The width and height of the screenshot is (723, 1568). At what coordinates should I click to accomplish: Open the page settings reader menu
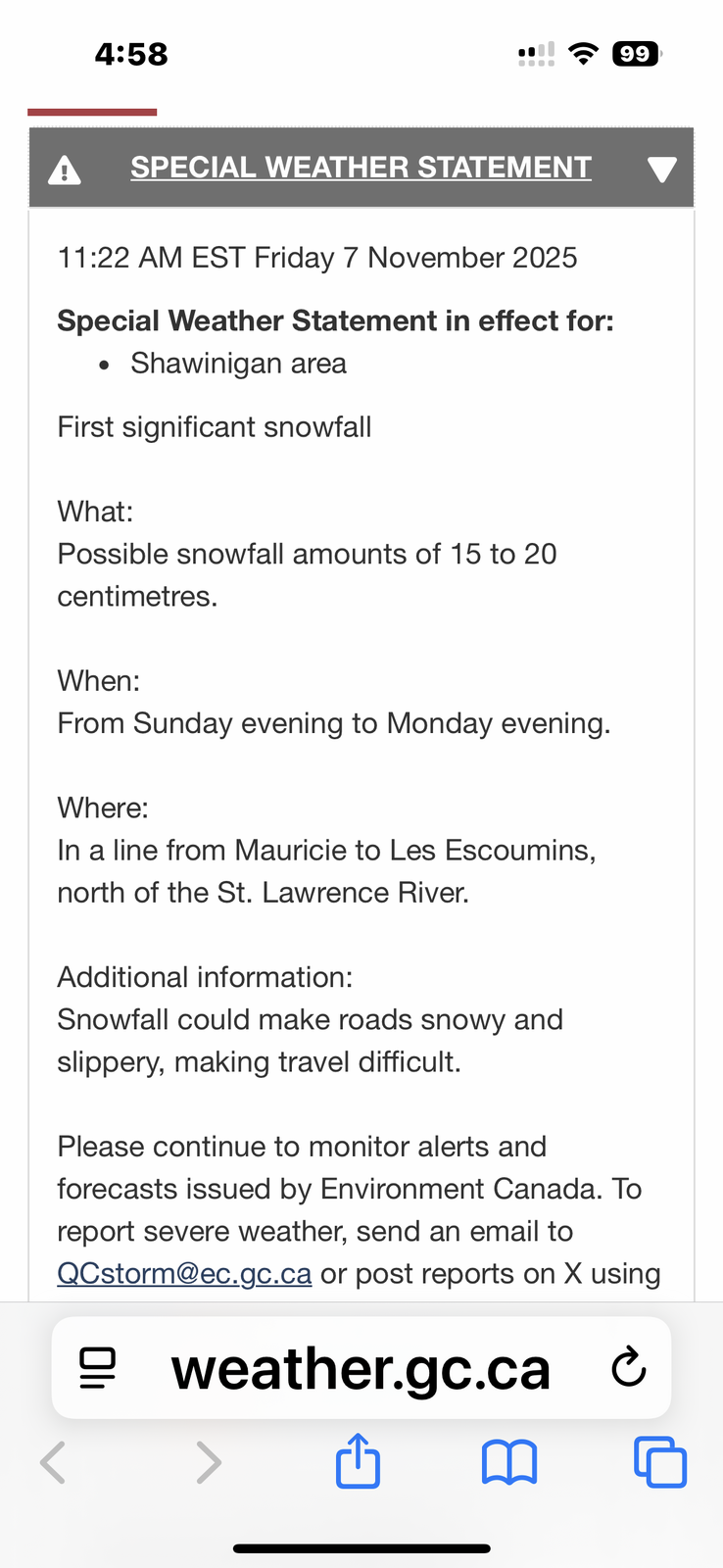click(97, 1368)
